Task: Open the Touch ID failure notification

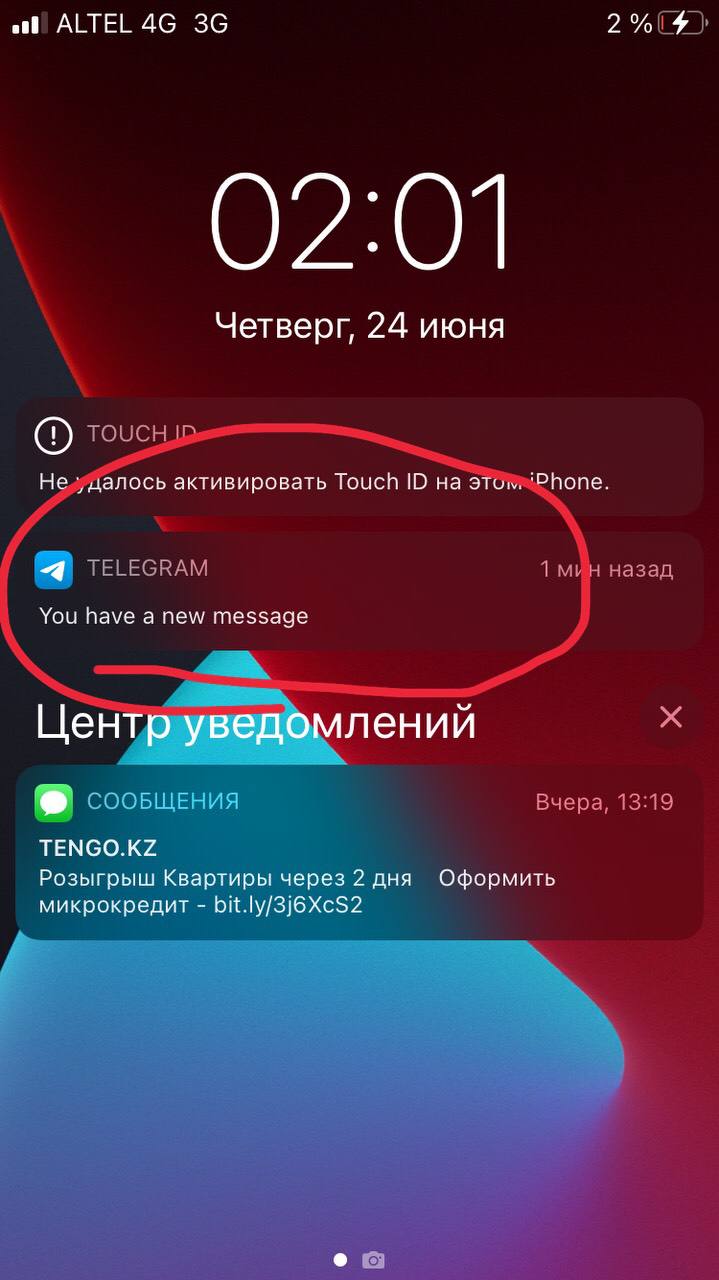Action: click(x=359, y=457)
